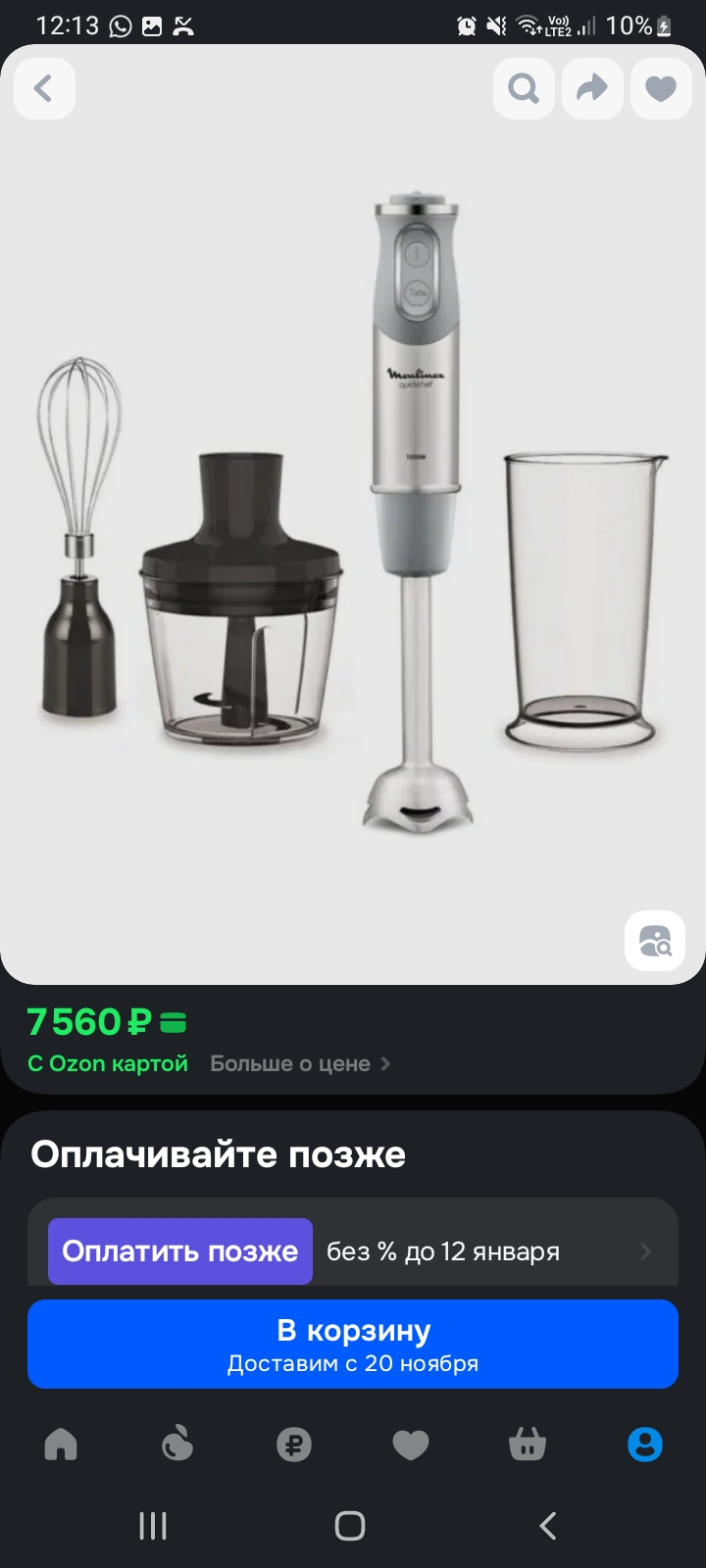Tap the system back button
The height and width of the screenshot is (1568, 706).
click(548, 1526)
